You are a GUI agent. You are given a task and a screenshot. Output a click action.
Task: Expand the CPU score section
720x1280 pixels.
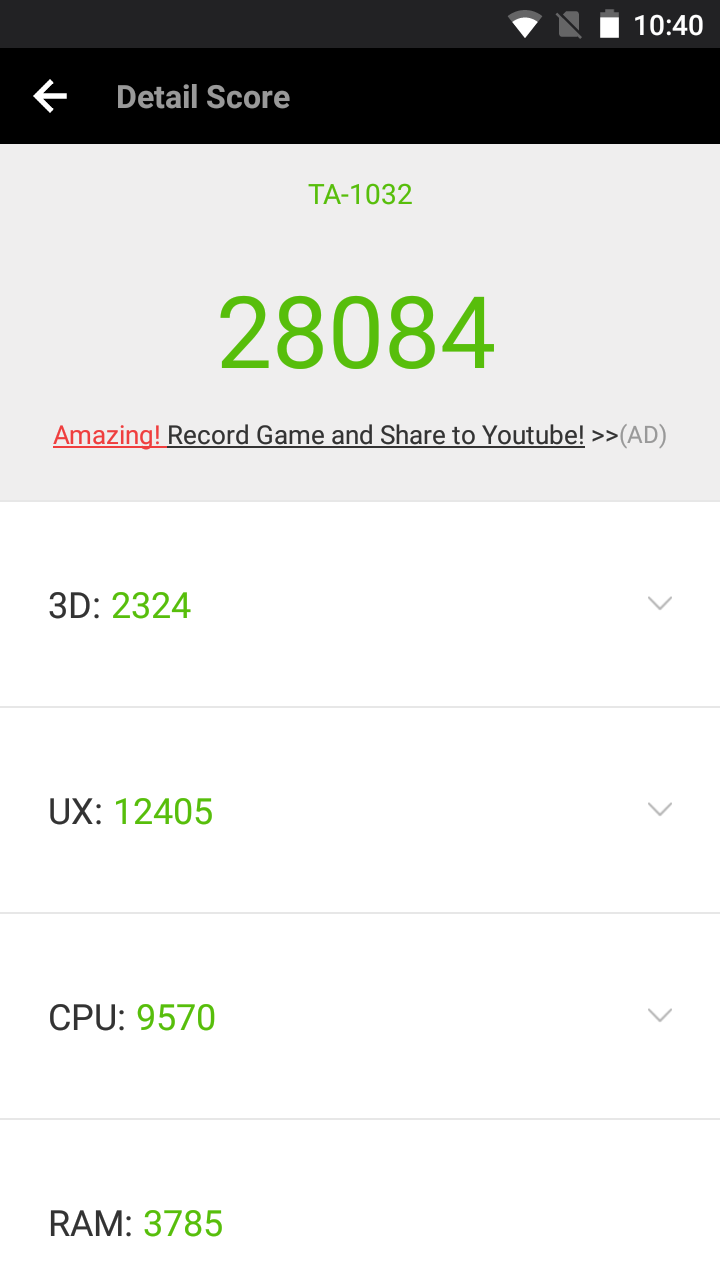coord(659,1016)
